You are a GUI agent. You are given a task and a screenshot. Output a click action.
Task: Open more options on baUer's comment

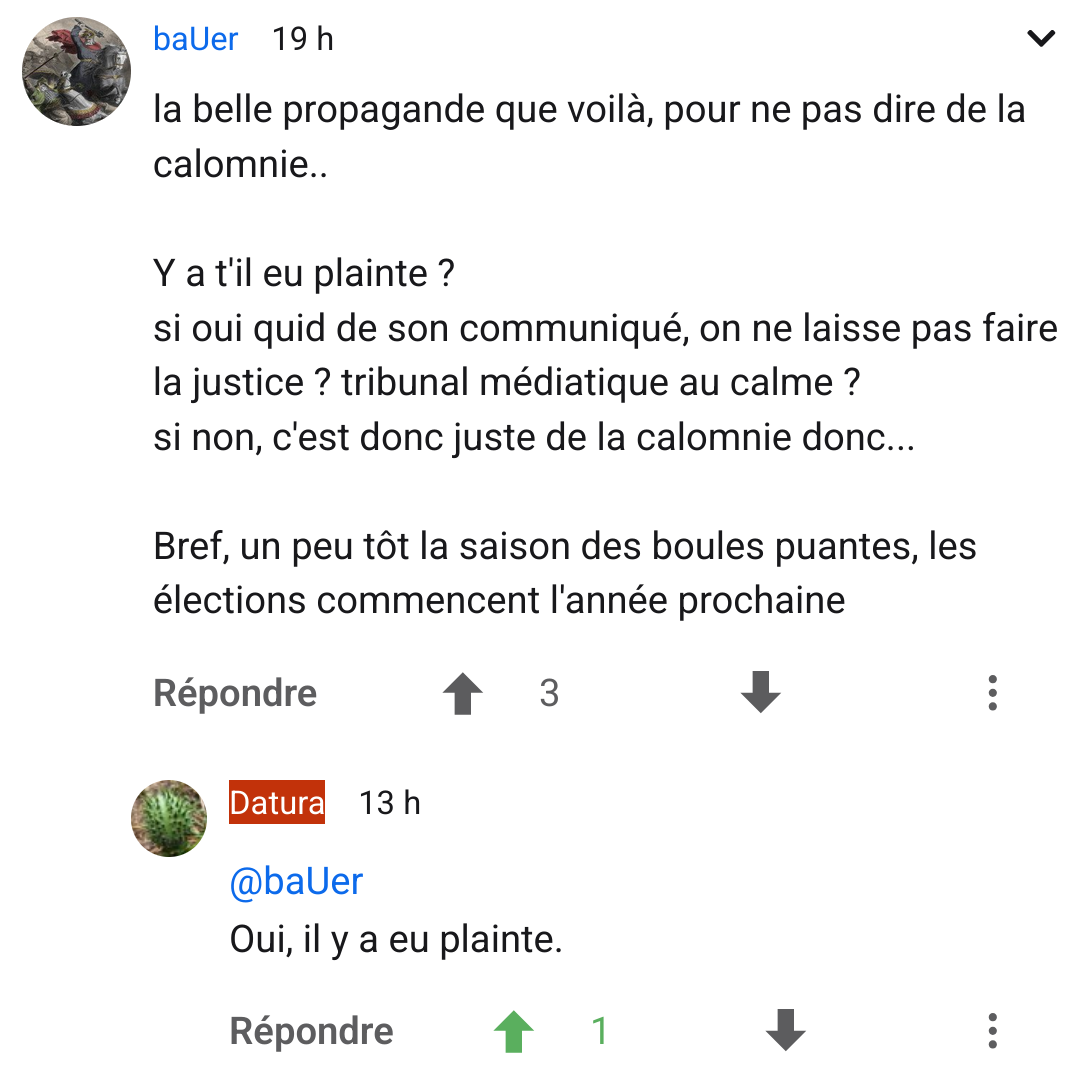(992, 693)
